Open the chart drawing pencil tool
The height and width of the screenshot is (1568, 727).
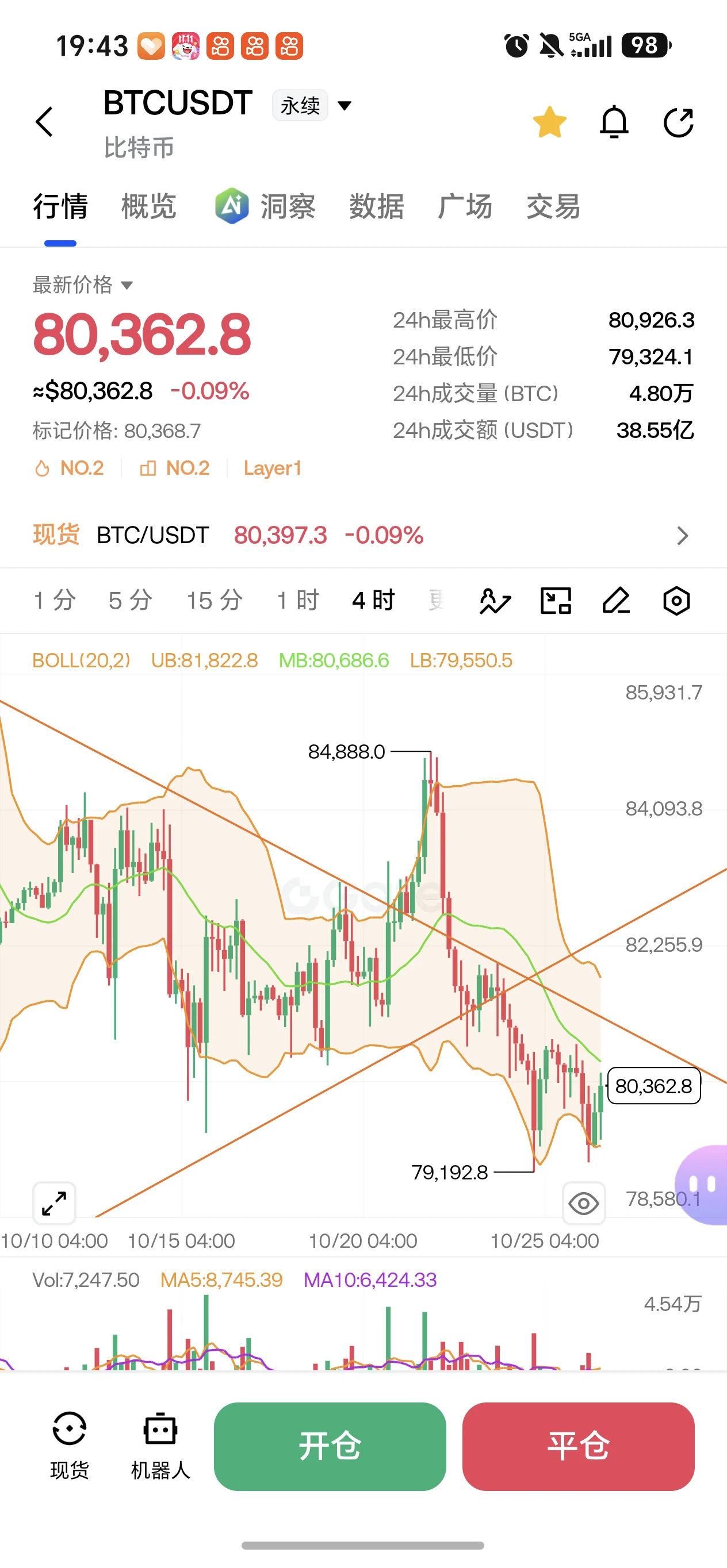pos(615,601)
